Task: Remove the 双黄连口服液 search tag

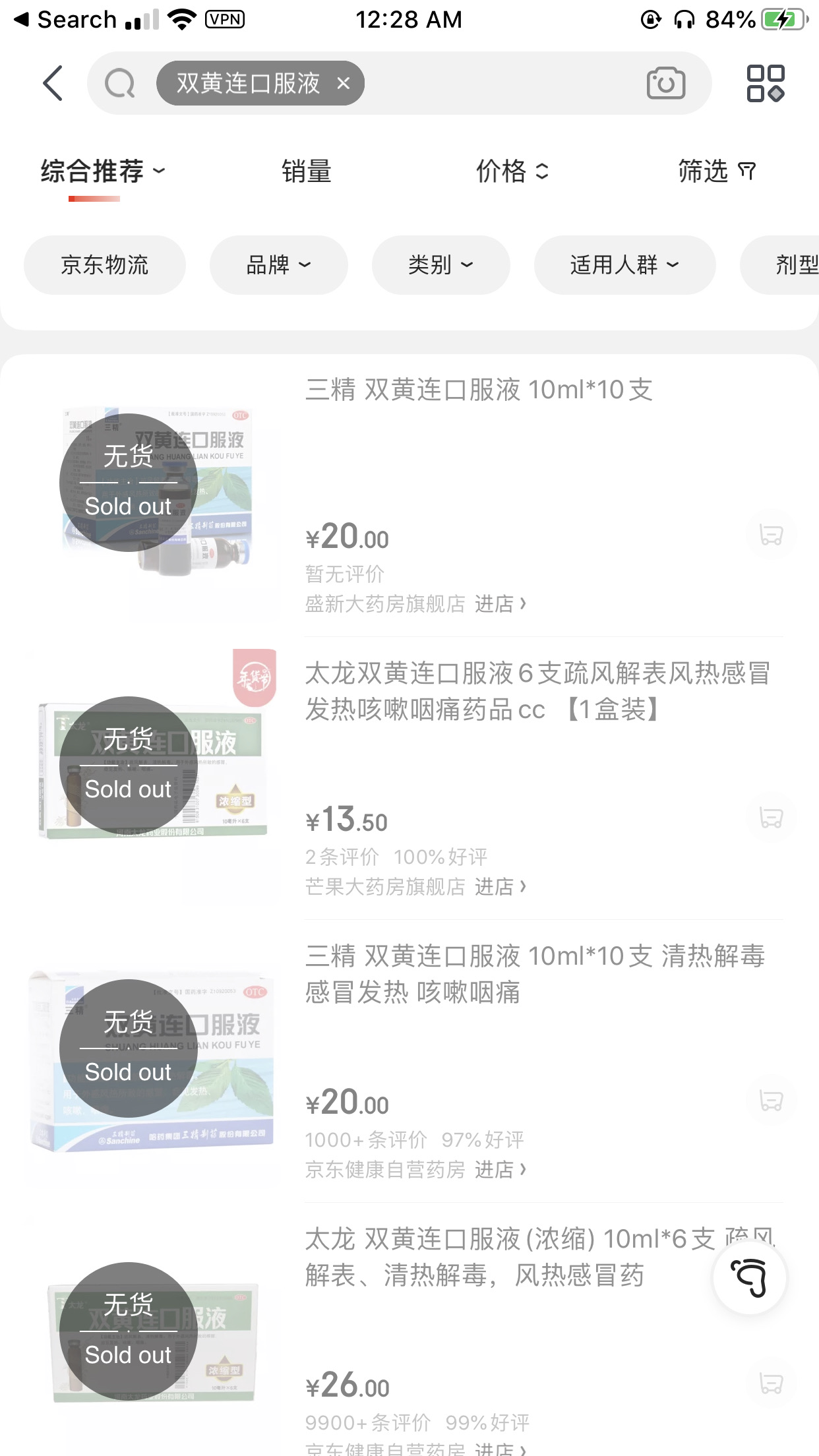Action: pos(344,83)
